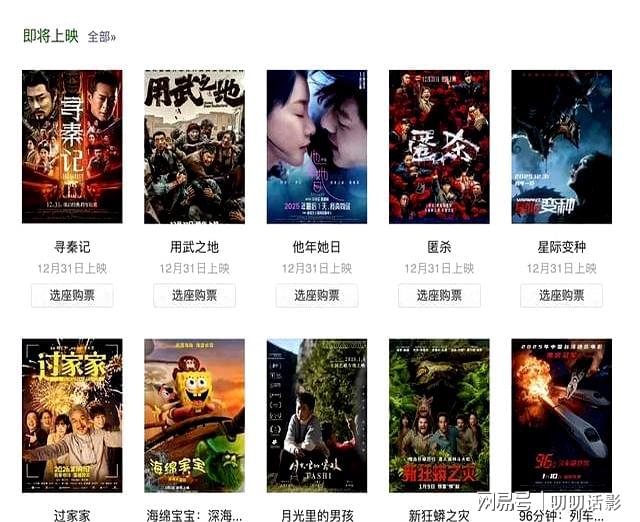The height and width of the screenshot is (522, 640).
Task: Buy tickets for 用武之地
Action: pyautogui.click(x=194, y=295)
